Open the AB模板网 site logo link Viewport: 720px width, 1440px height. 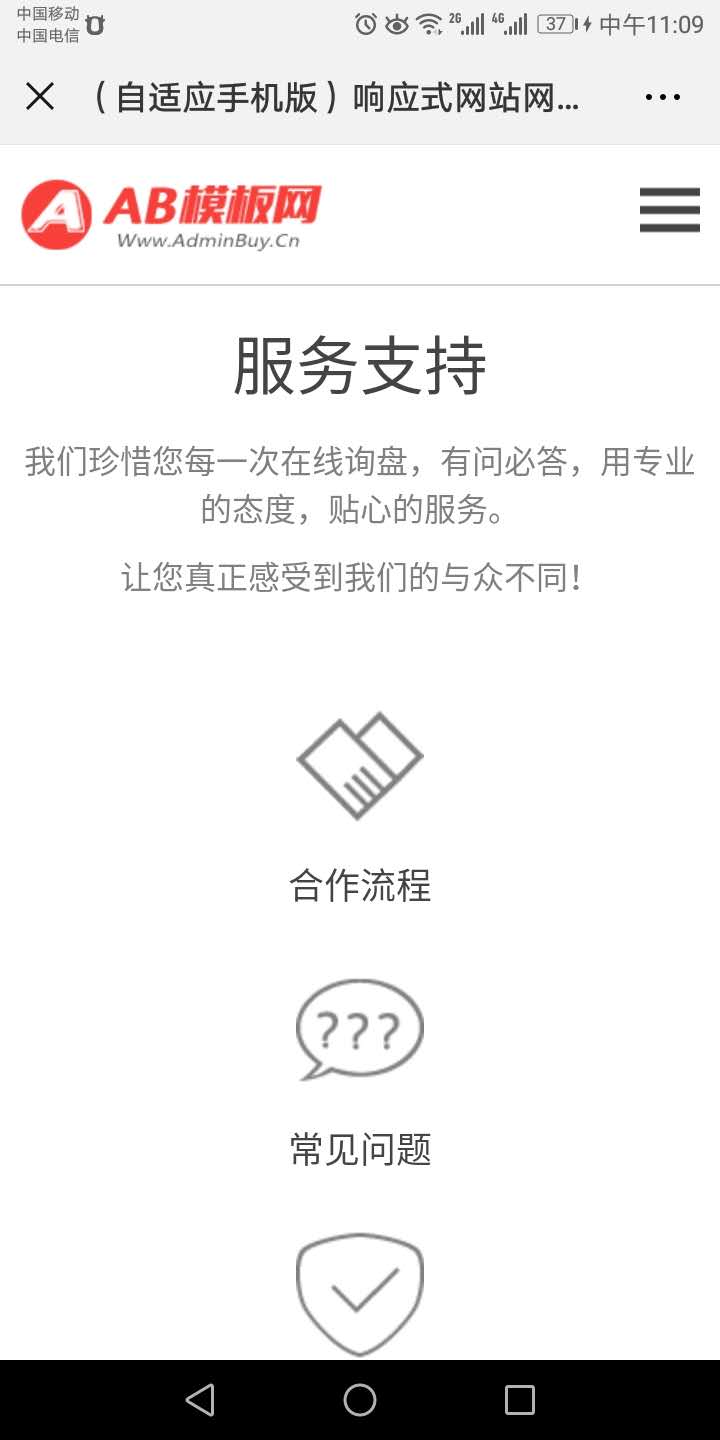coord(171,215)
